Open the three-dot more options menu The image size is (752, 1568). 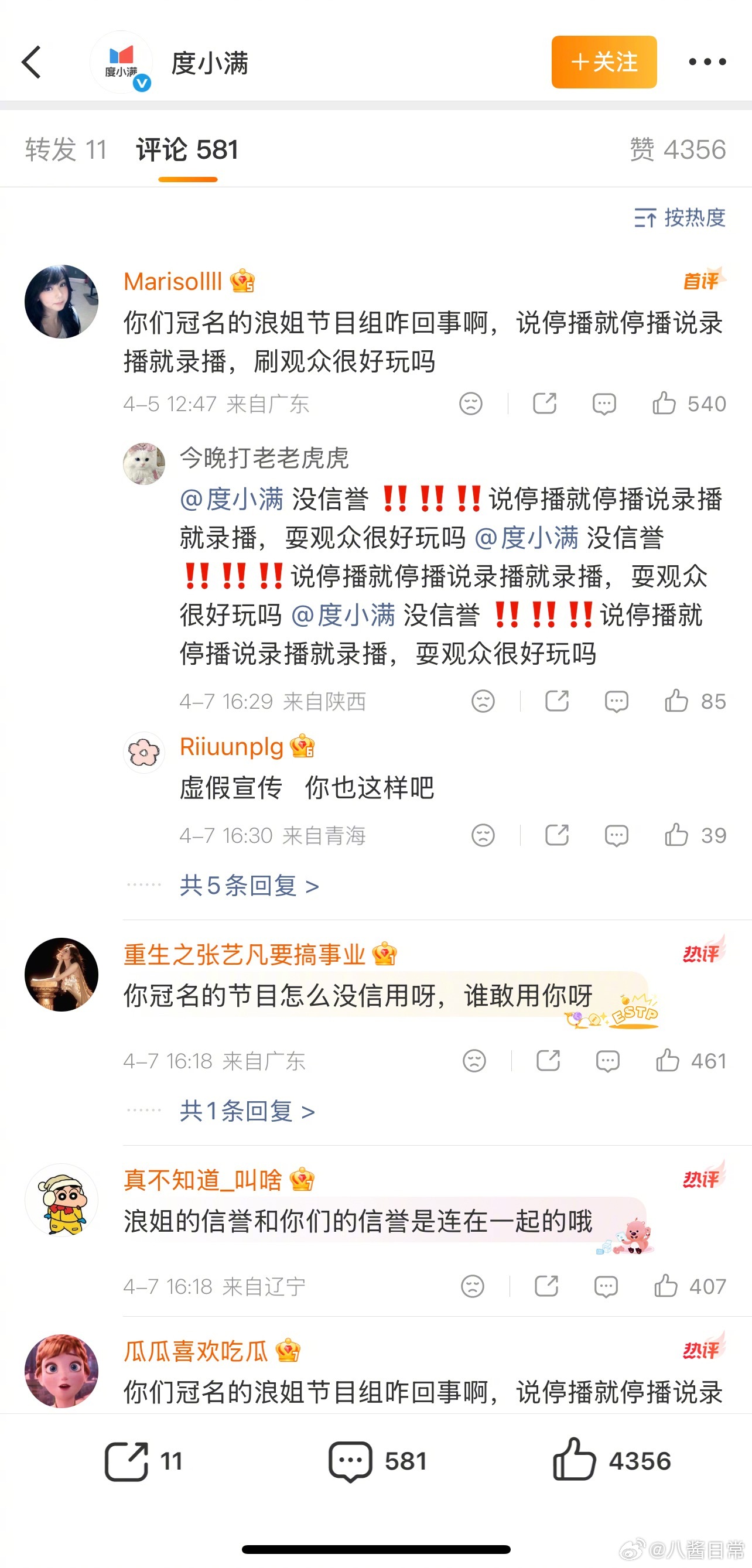(x=706, y=61)
